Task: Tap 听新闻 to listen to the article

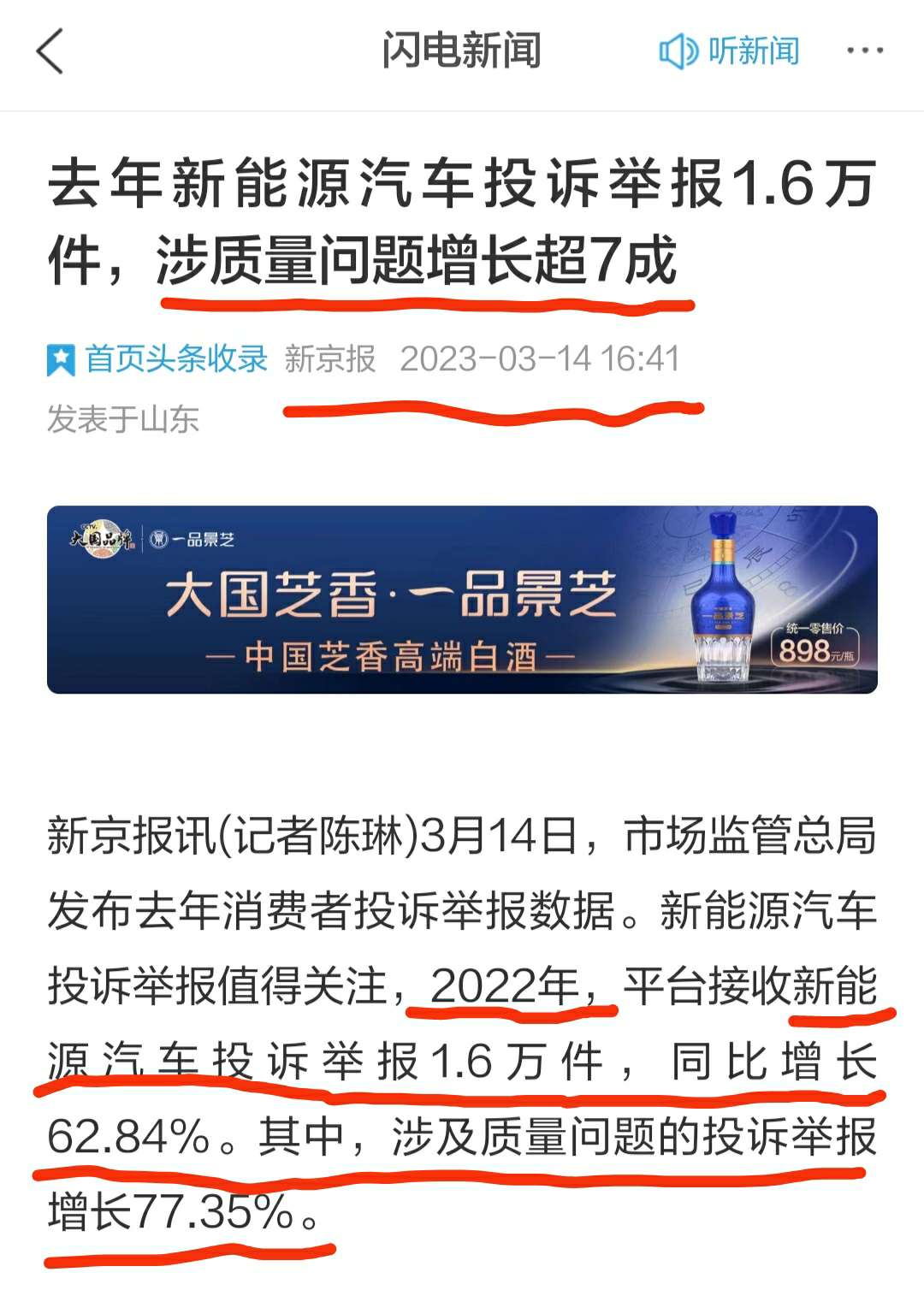Action: click(x=729, y=51)
